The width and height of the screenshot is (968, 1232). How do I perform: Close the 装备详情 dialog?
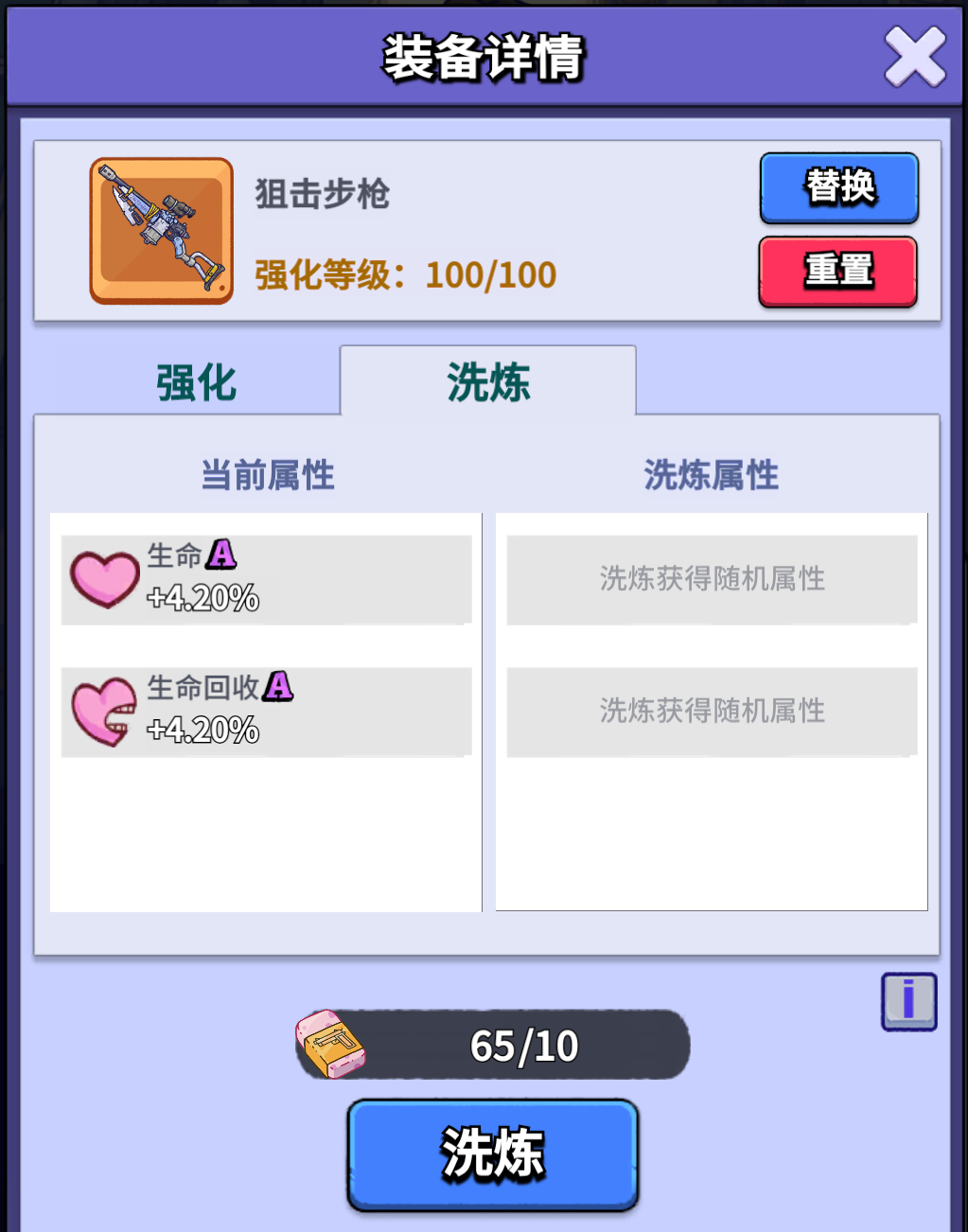tap(914, 58)
